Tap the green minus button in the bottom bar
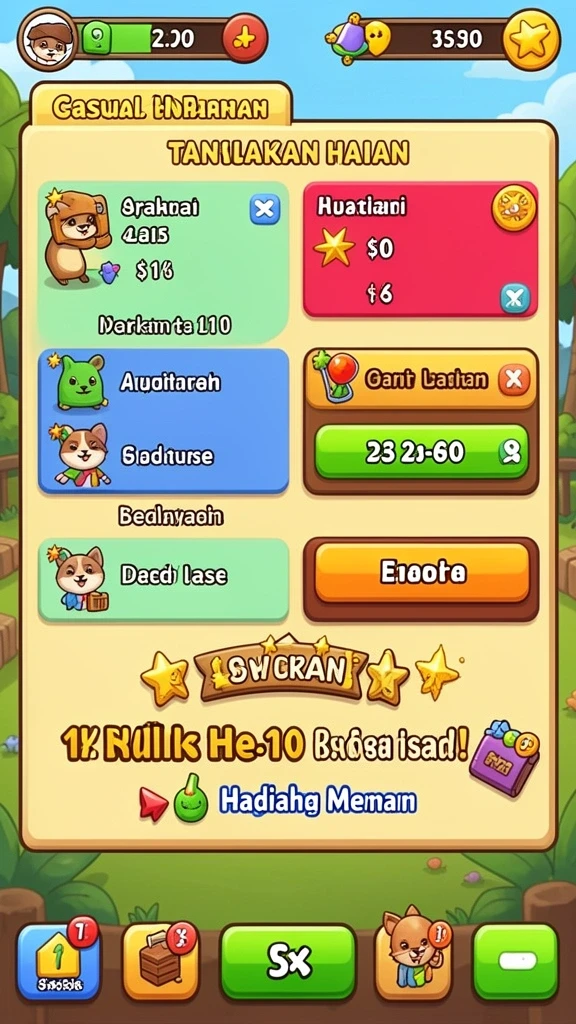576x1024 pixels. tap(516, 962)
